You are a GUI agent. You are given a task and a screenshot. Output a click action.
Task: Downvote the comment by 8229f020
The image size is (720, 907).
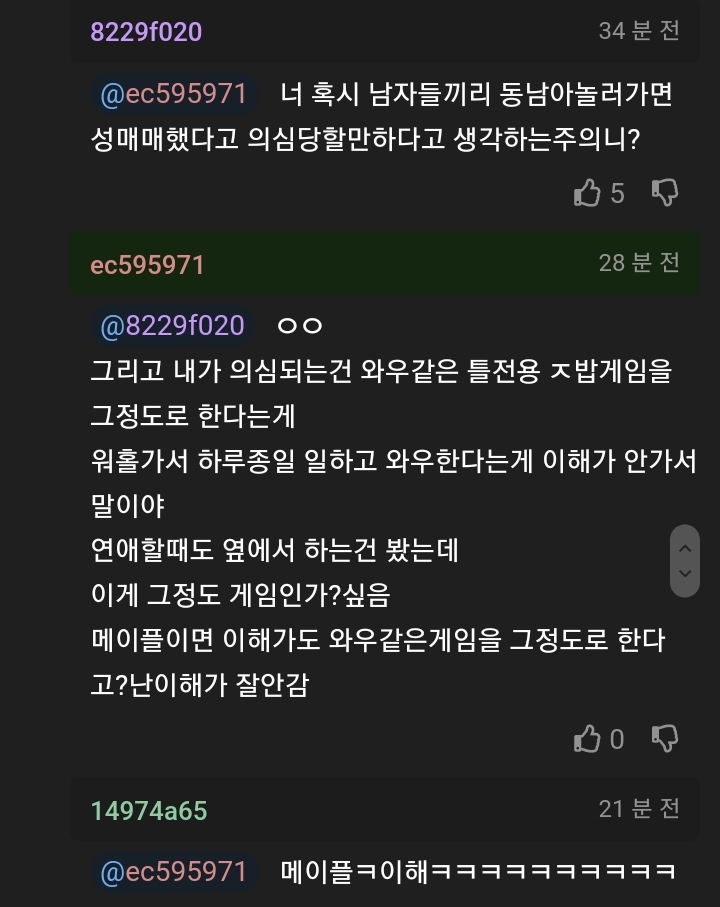665,192
